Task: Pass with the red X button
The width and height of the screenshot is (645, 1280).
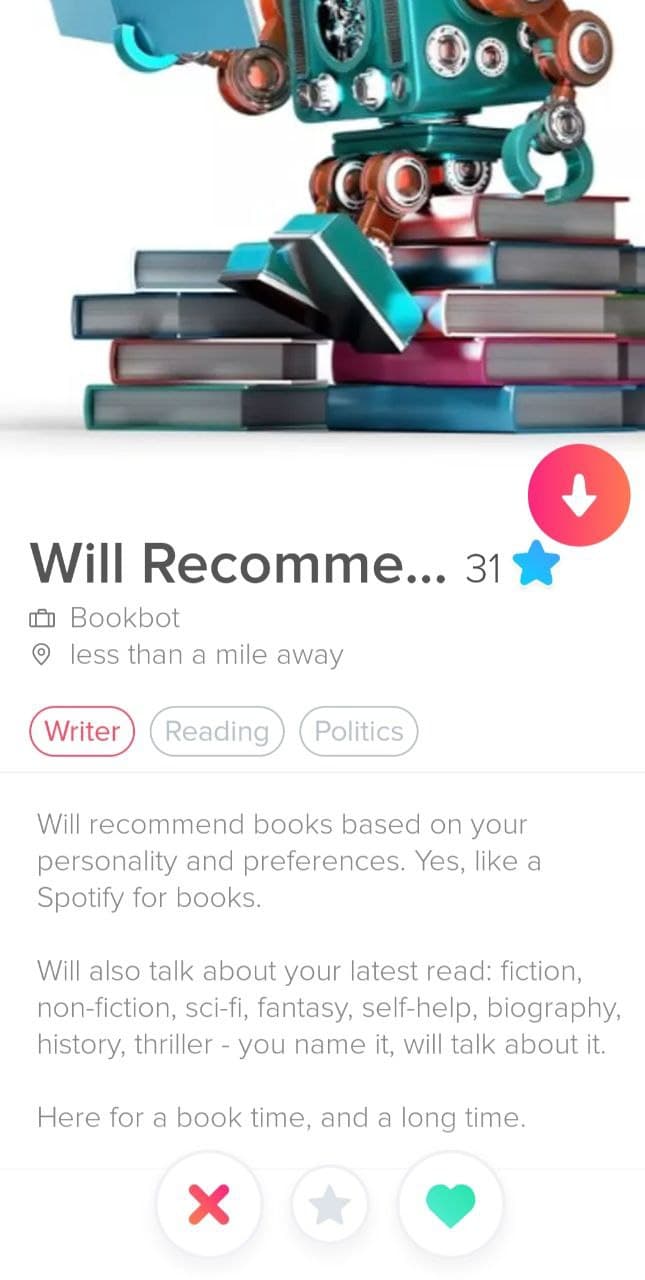Action: tap(209, 1204)
